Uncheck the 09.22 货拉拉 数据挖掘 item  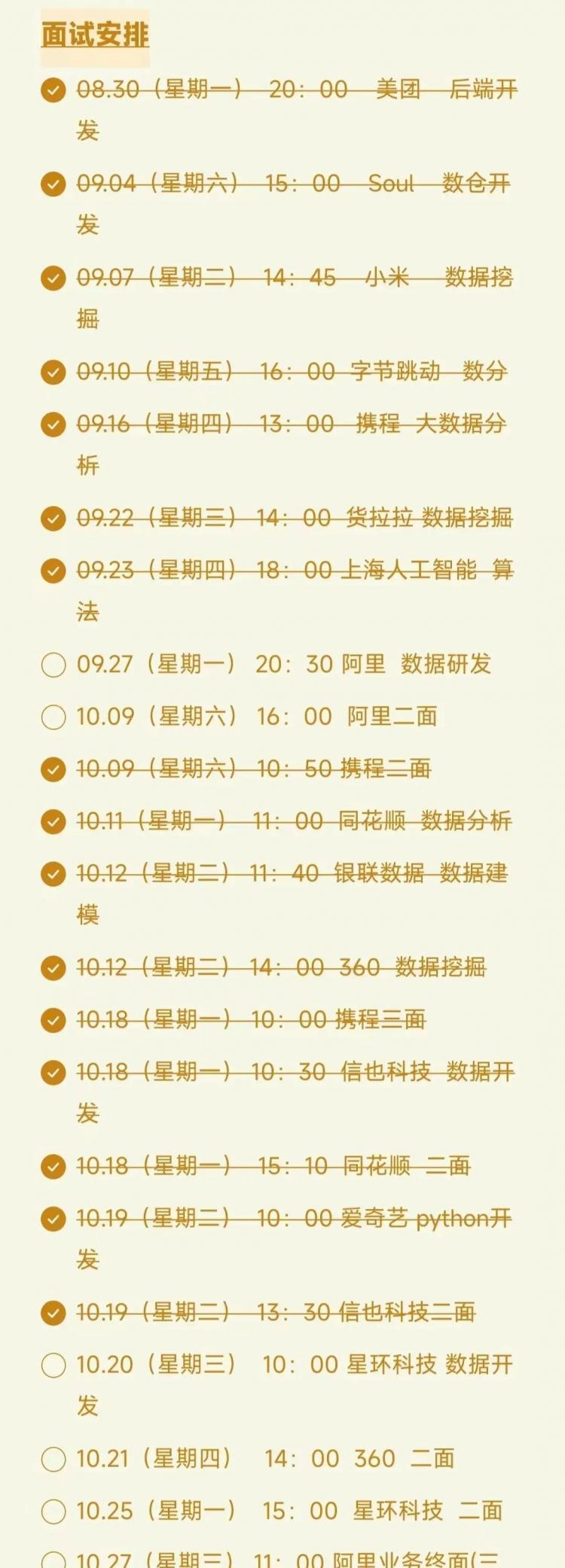pyautogui.click(x=53, y=518)
